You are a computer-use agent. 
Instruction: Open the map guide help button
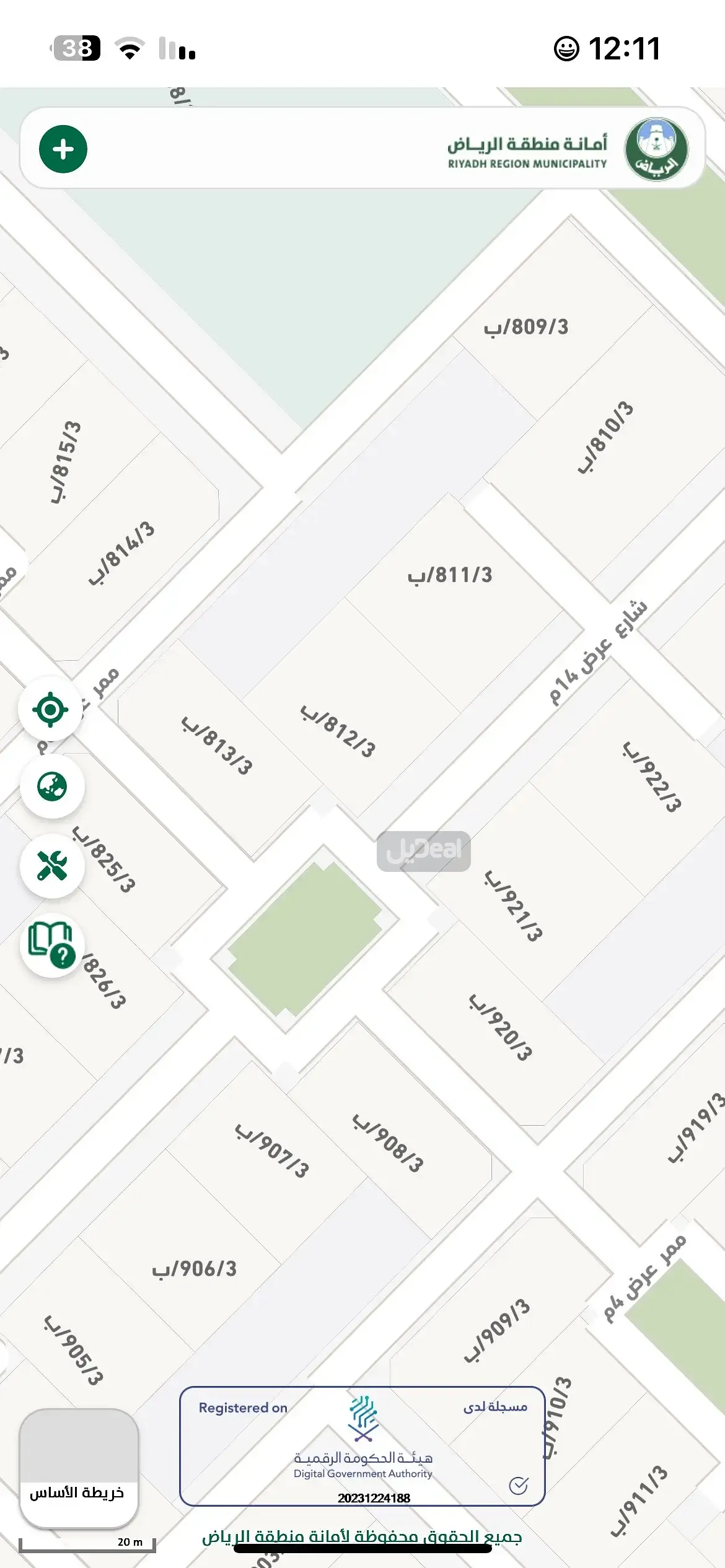click(x=52, y=945)
